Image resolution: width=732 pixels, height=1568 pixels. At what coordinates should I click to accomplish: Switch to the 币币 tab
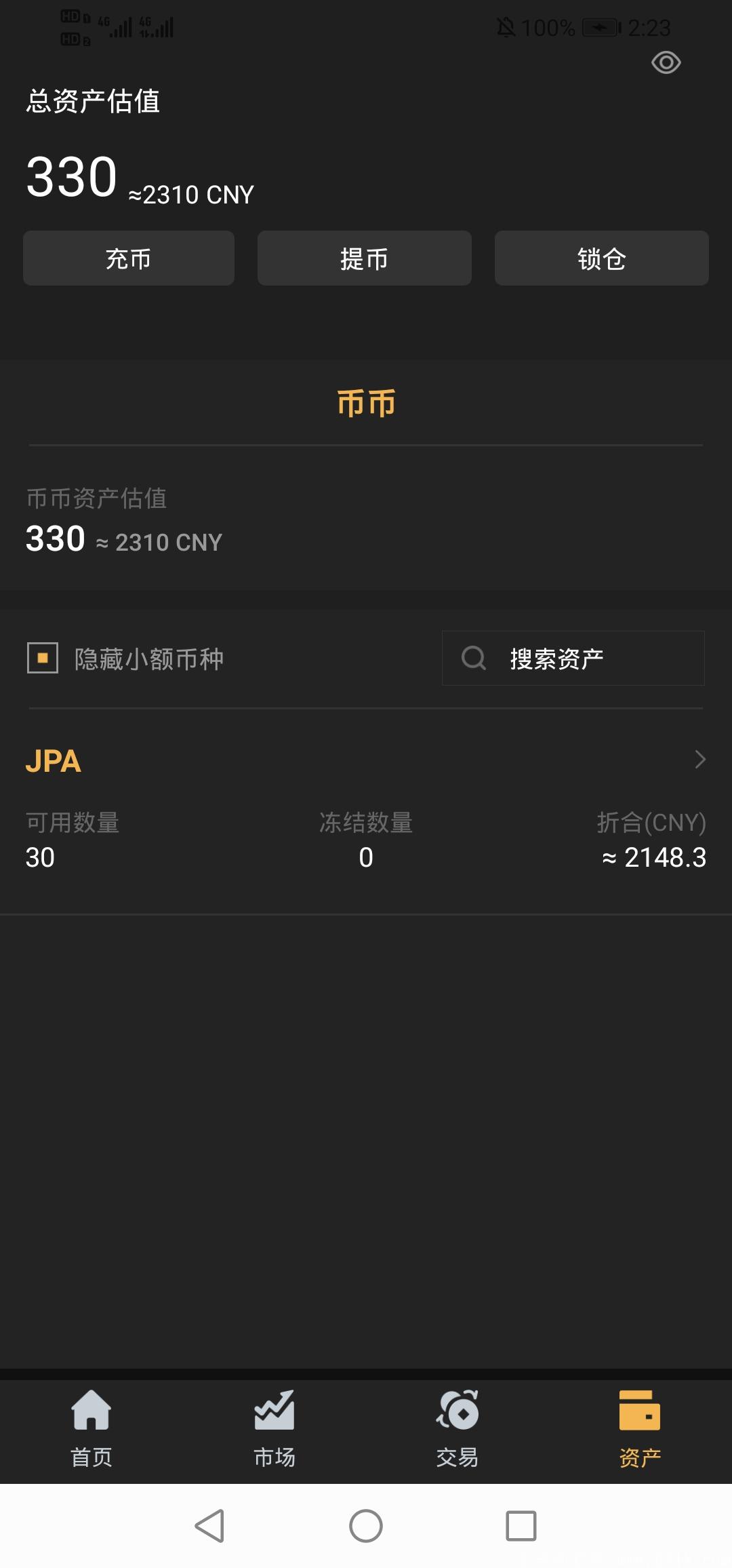tap(366, 404)
